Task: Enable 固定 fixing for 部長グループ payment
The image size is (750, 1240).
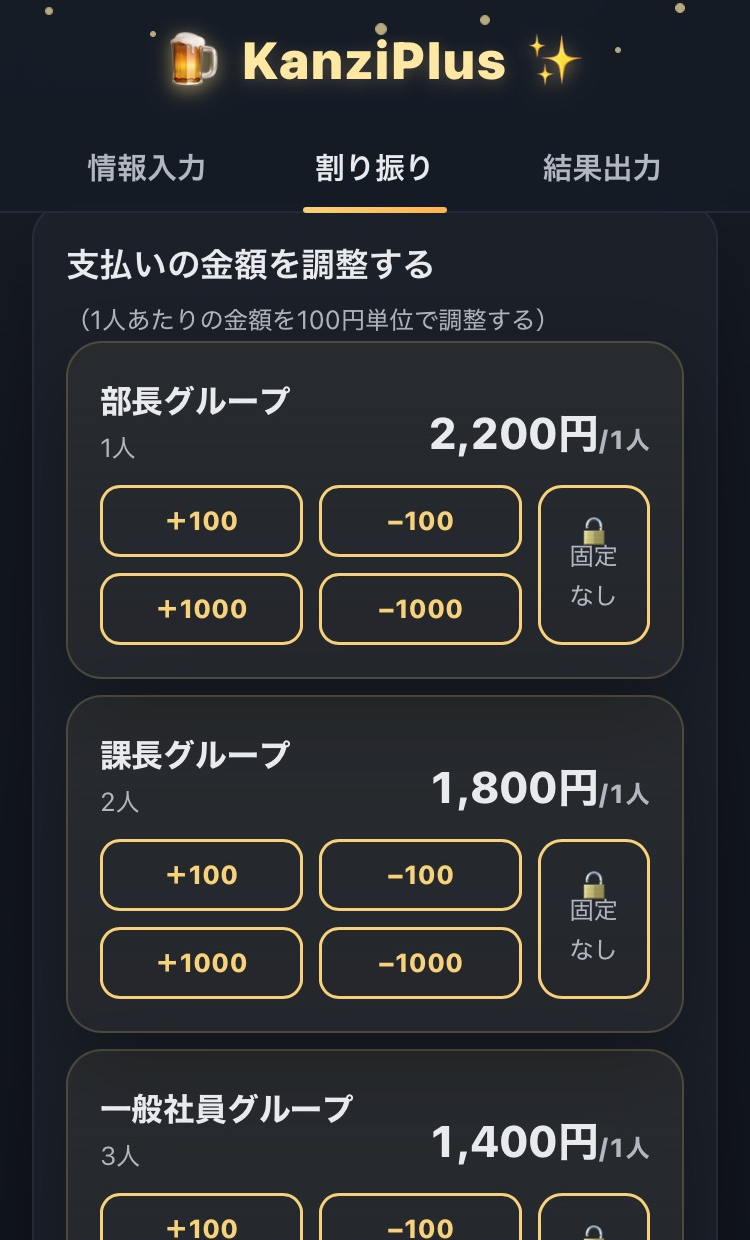Action: coord(594,563)
